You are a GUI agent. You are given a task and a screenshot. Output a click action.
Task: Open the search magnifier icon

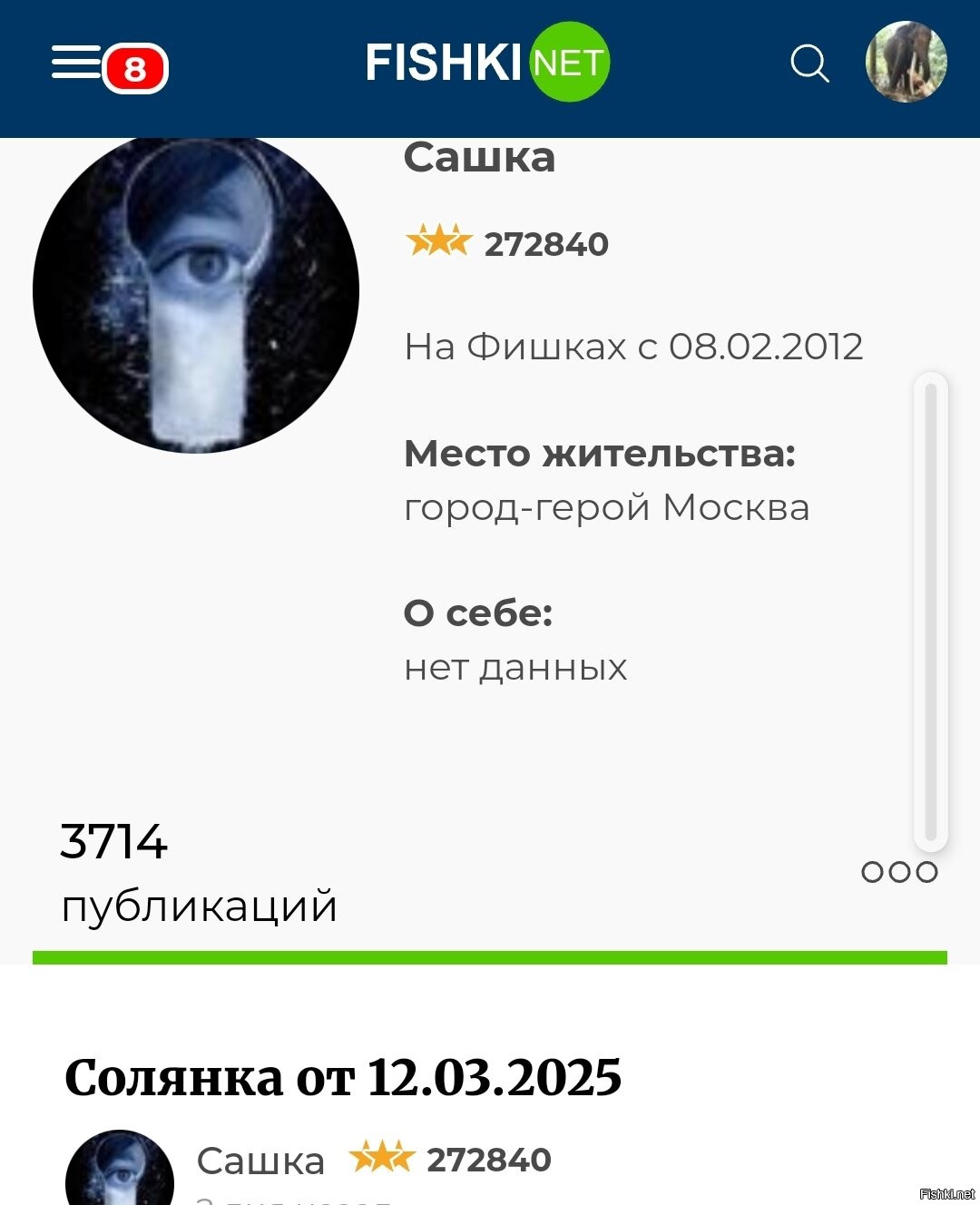click(808, 64)
